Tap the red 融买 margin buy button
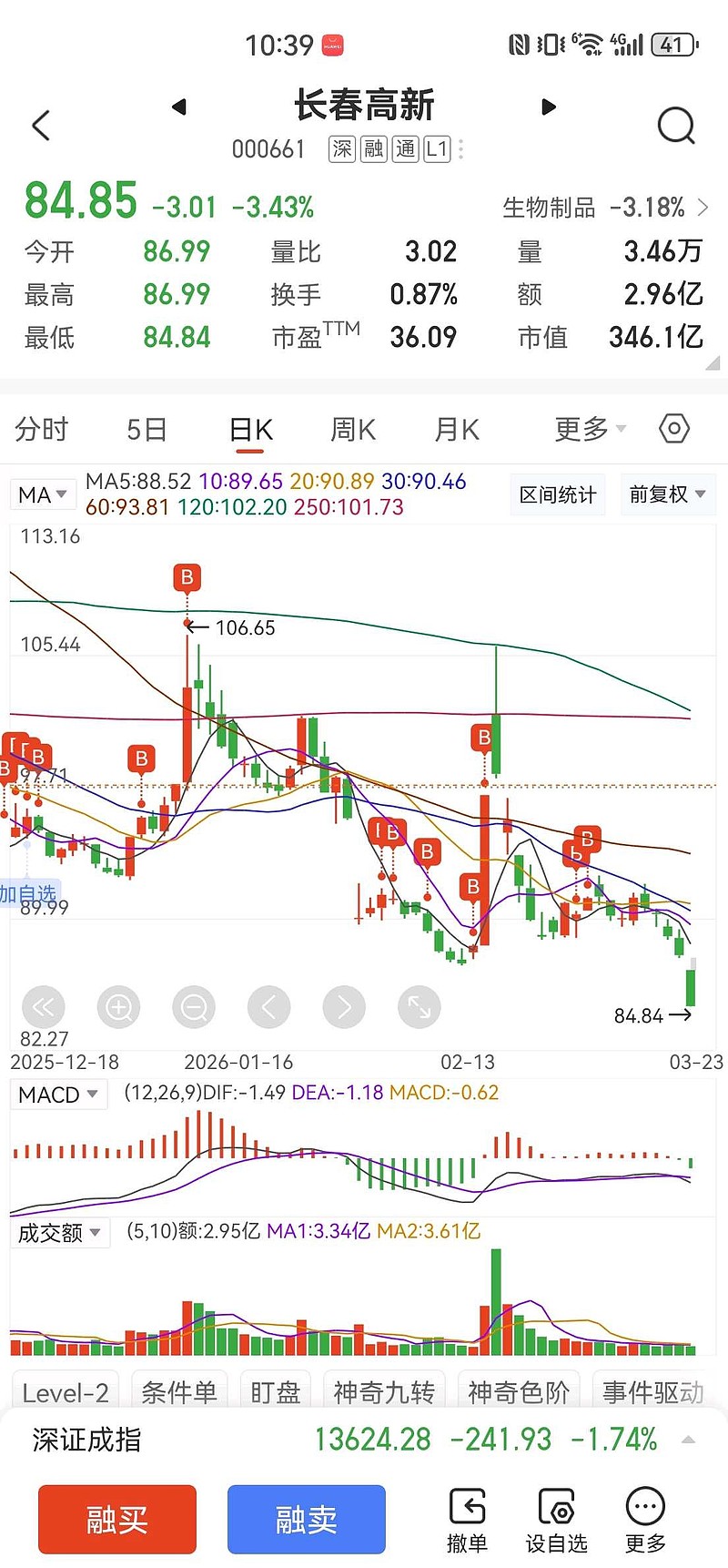Viewport: 728px width, 1568px height. tap(116, 1519)
